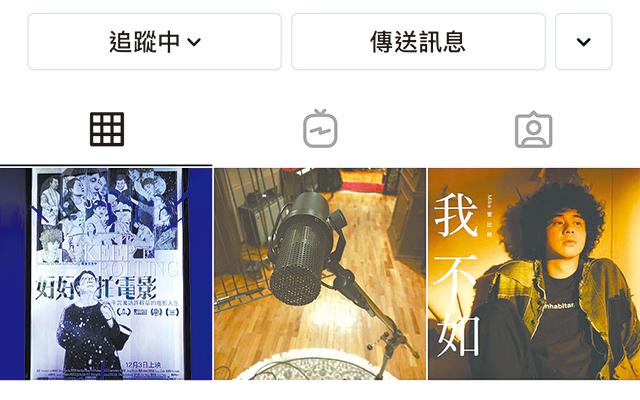The image size is (640, 400).
Task: Open the studio microphone post
Action: pyautogui.click(x=320, y=274)
